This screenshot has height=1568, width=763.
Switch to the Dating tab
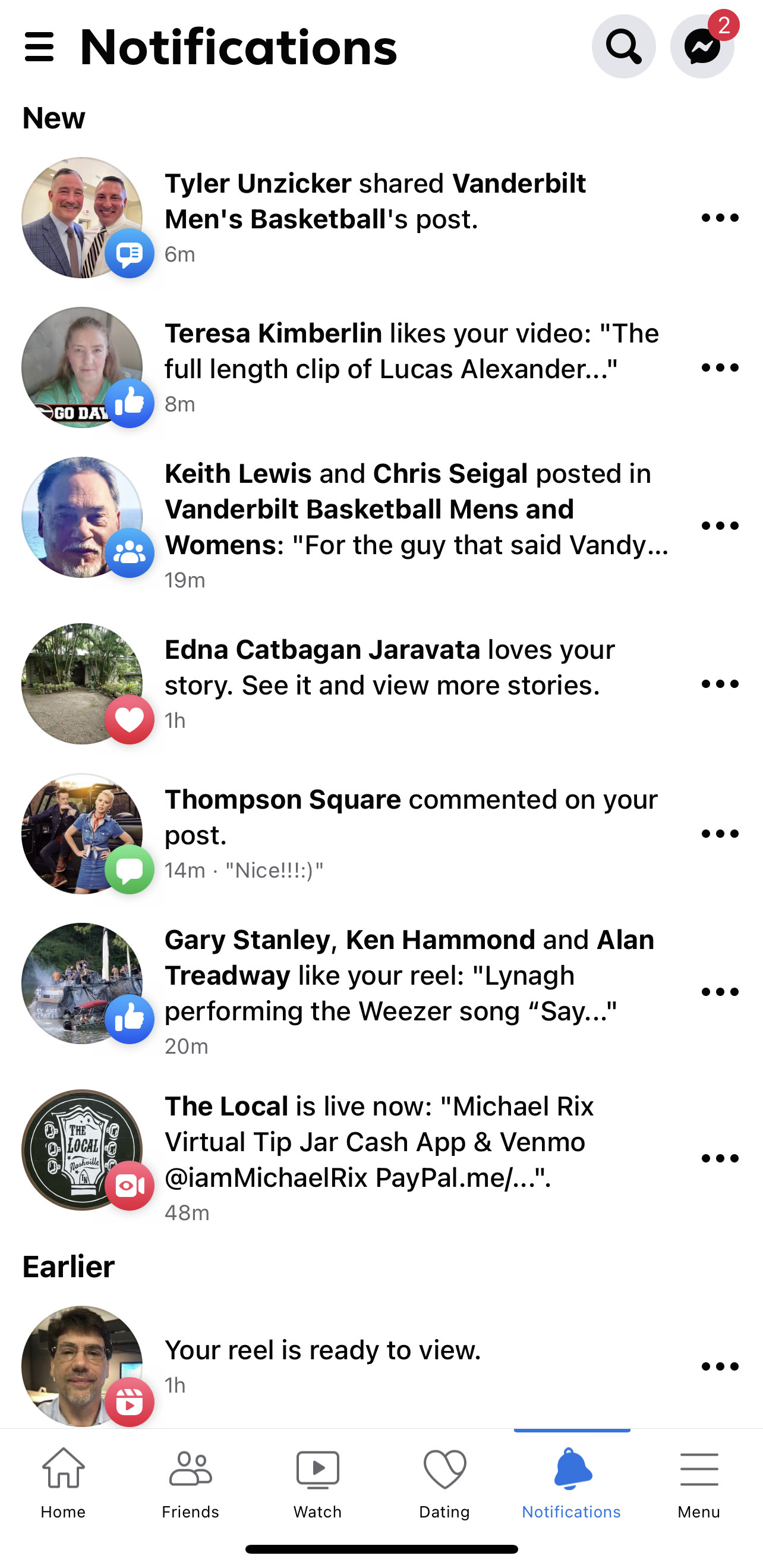click(444, 1483)
